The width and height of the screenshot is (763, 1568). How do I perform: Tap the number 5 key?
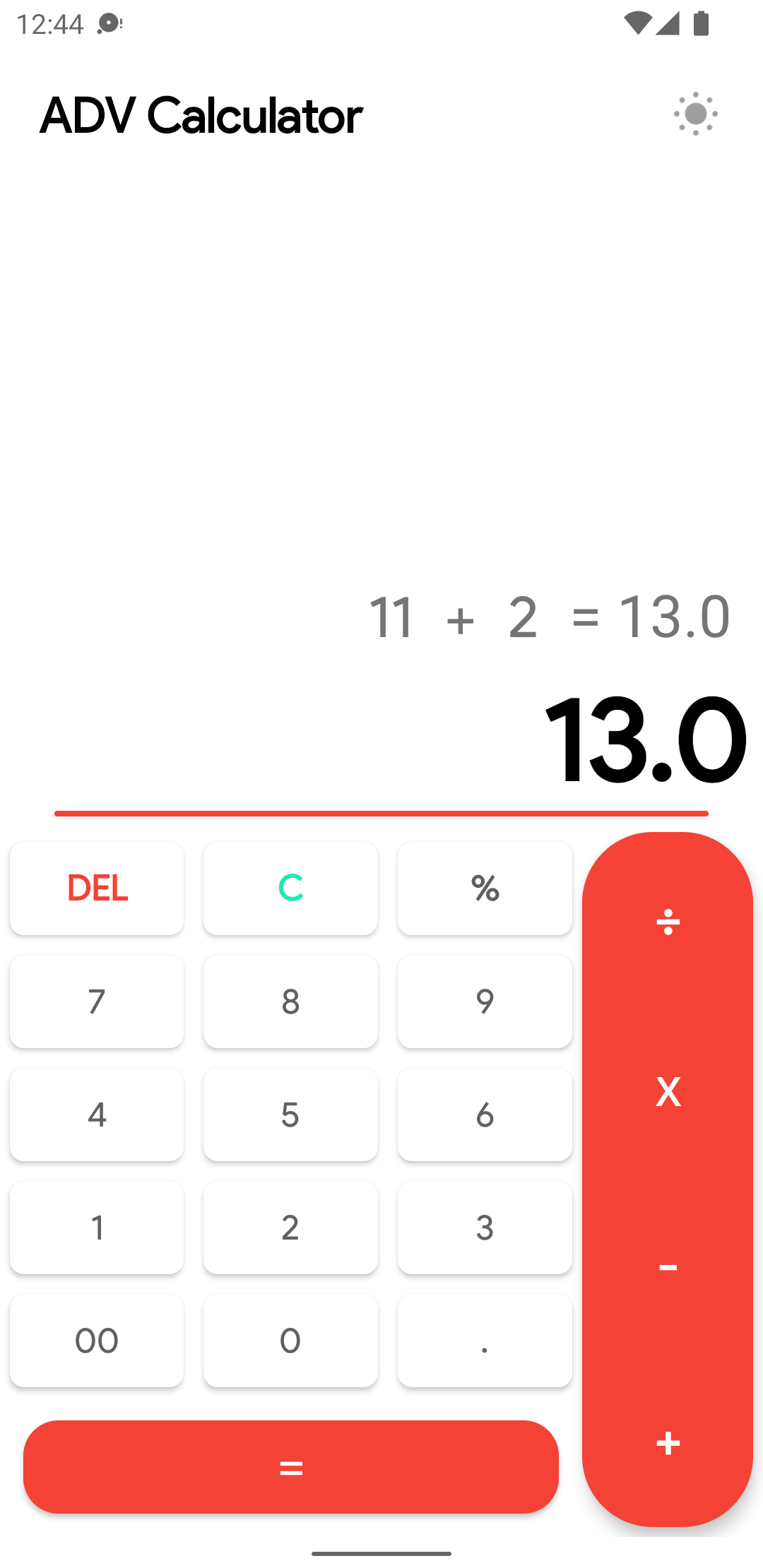290,1114
